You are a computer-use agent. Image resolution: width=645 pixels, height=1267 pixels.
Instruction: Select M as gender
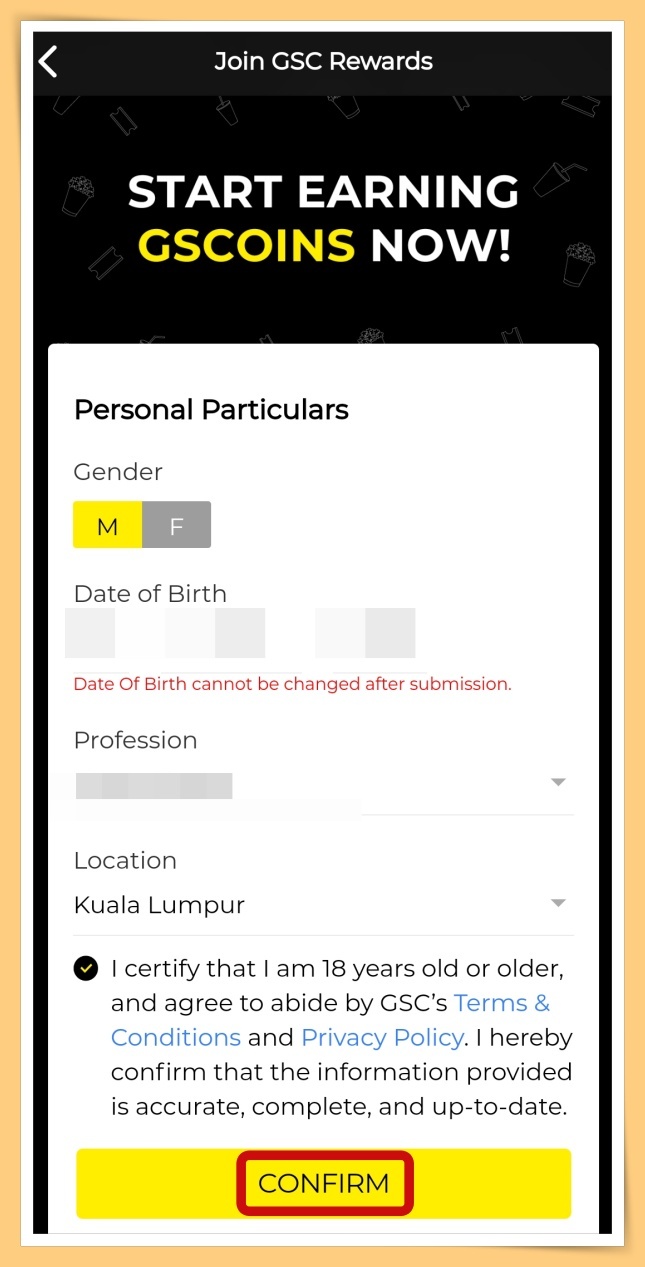click(x=107, y=526)
